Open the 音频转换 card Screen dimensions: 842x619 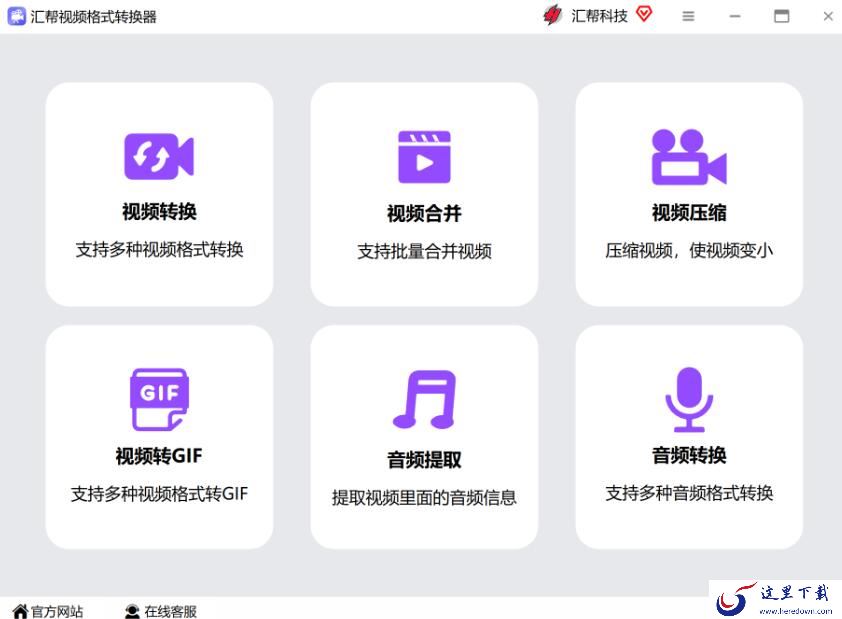click(x=689, y=436)
